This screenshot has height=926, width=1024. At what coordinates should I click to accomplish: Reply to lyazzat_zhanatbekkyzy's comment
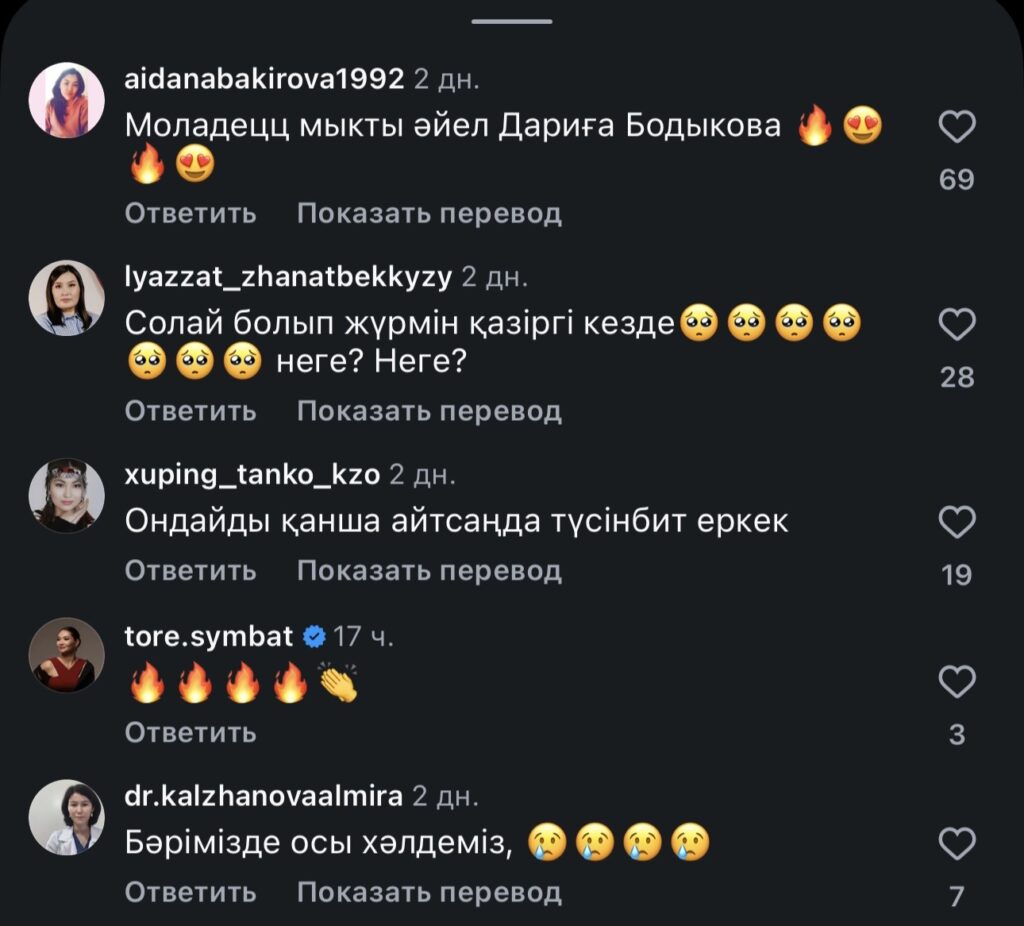coord(190,411)
